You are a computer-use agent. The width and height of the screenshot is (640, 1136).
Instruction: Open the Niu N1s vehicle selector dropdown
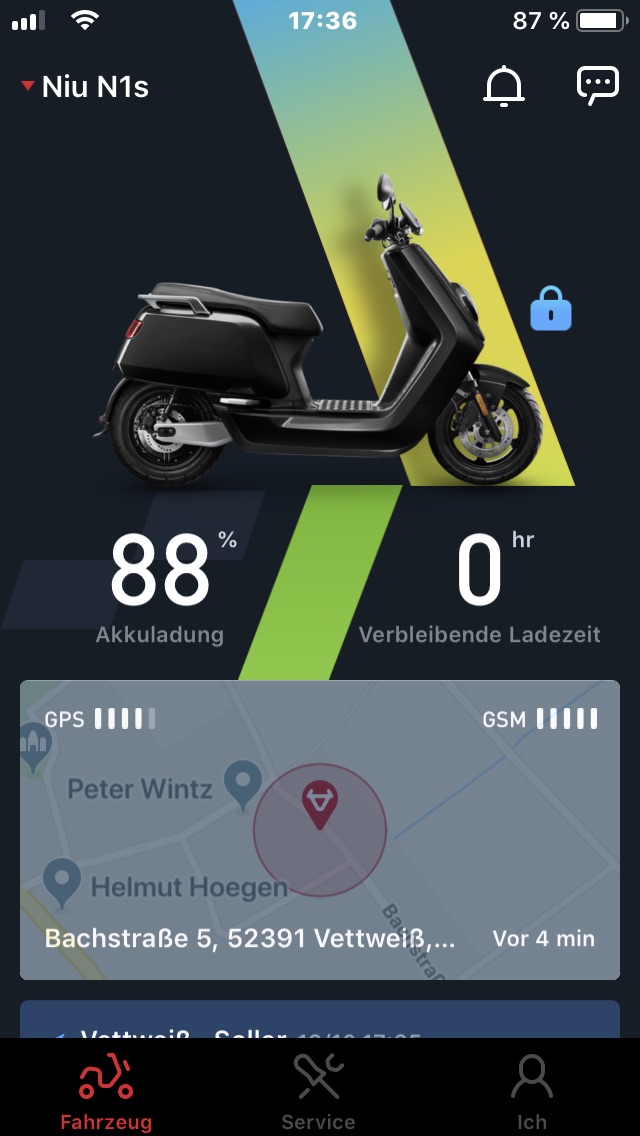click(x=86, y=87)
